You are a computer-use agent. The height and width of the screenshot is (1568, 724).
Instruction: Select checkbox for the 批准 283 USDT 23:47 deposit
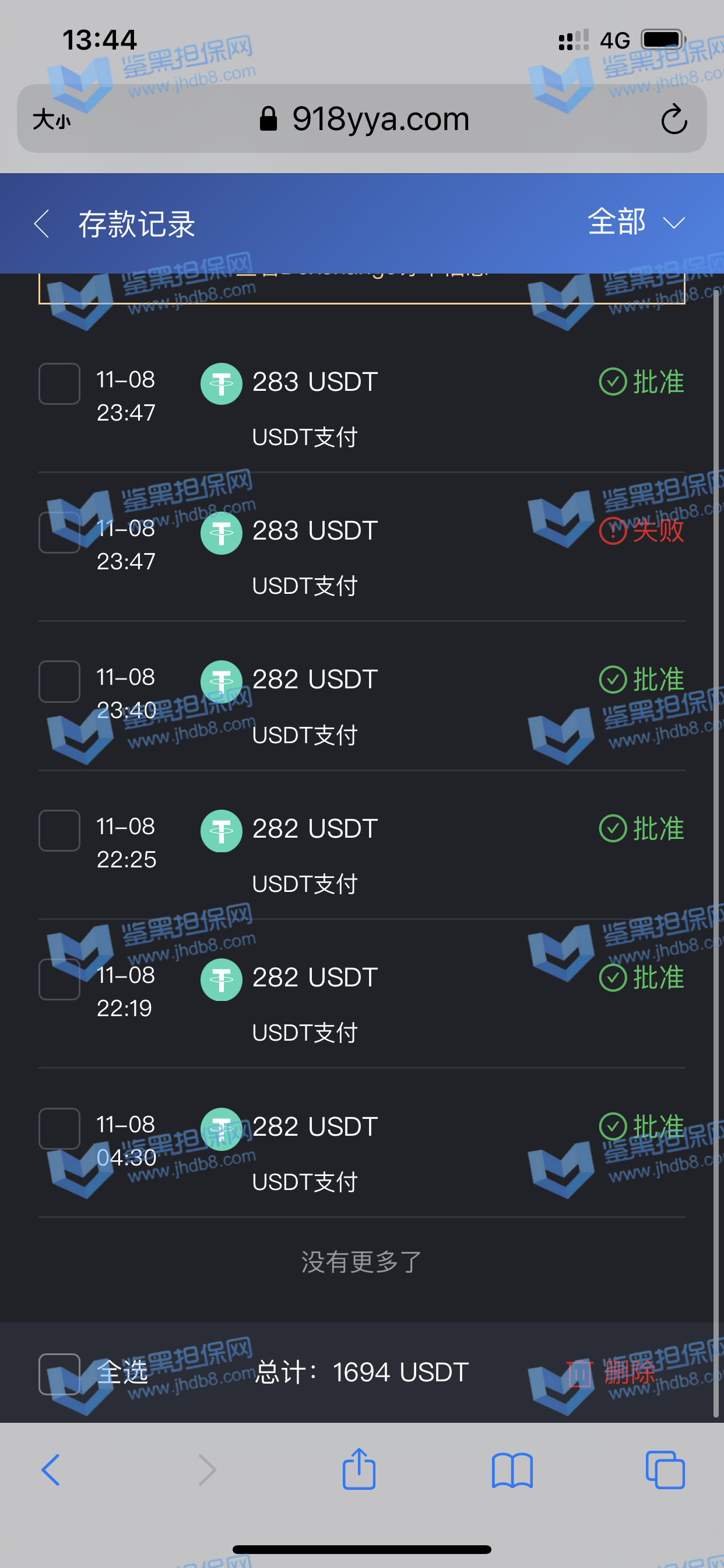(59, 384)
